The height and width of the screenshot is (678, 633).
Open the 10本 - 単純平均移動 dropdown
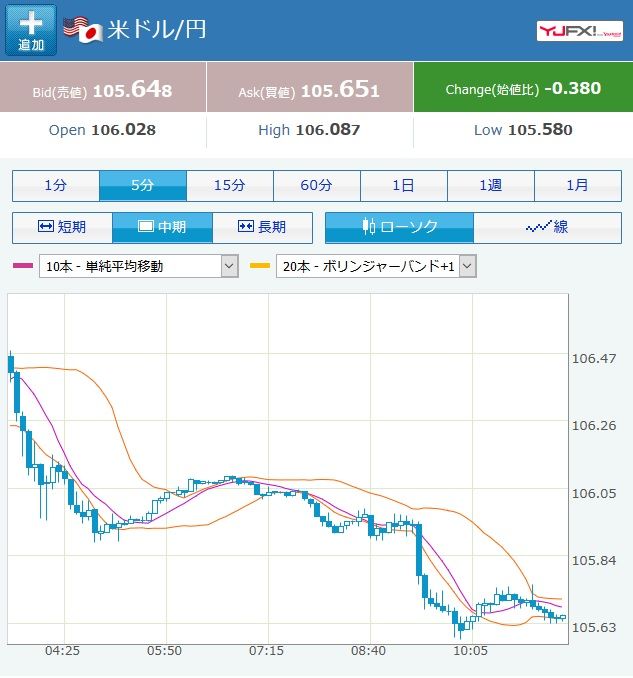[x=139, y=266]
